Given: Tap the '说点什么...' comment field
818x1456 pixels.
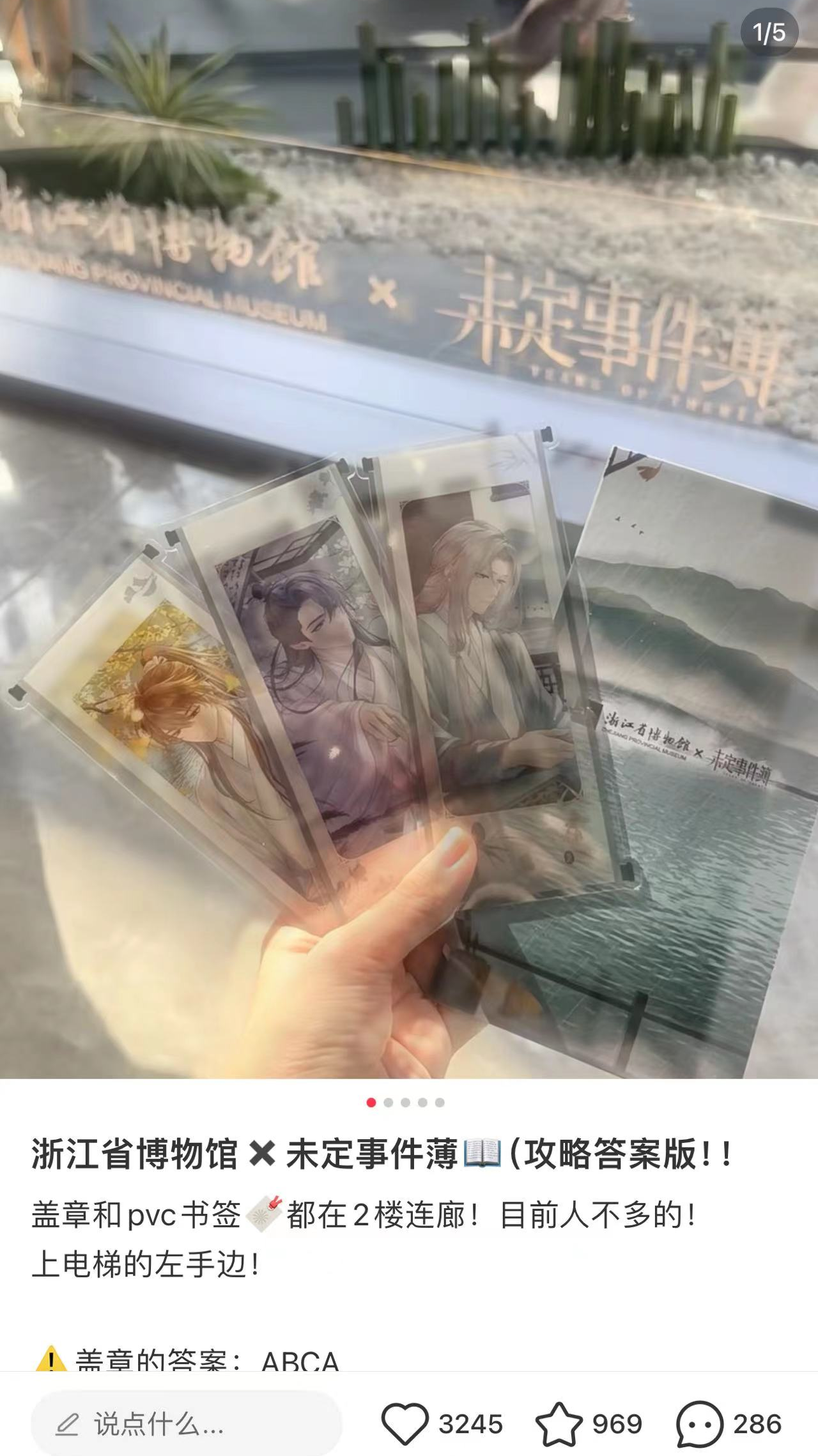Looking at the screenshot, I should point(186,1423).
